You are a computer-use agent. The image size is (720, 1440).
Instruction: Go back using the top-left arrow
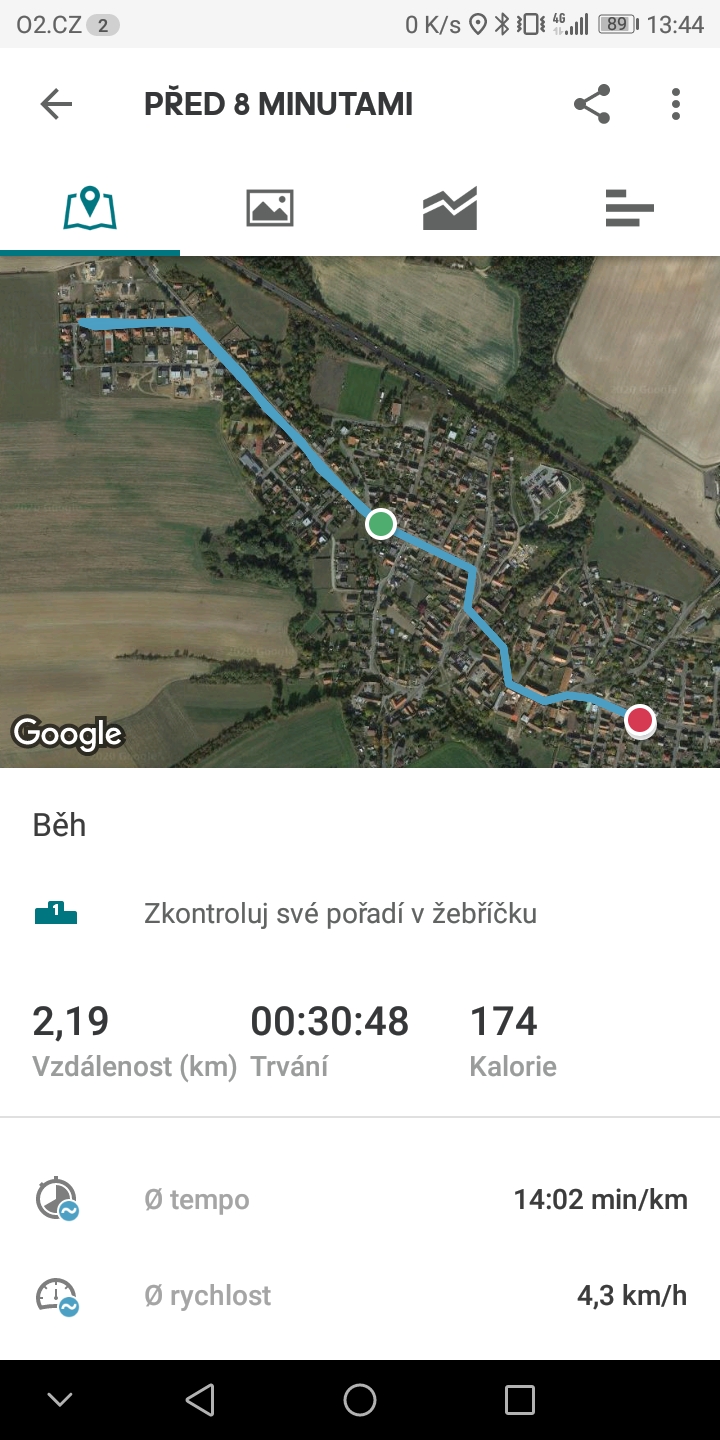56,104
